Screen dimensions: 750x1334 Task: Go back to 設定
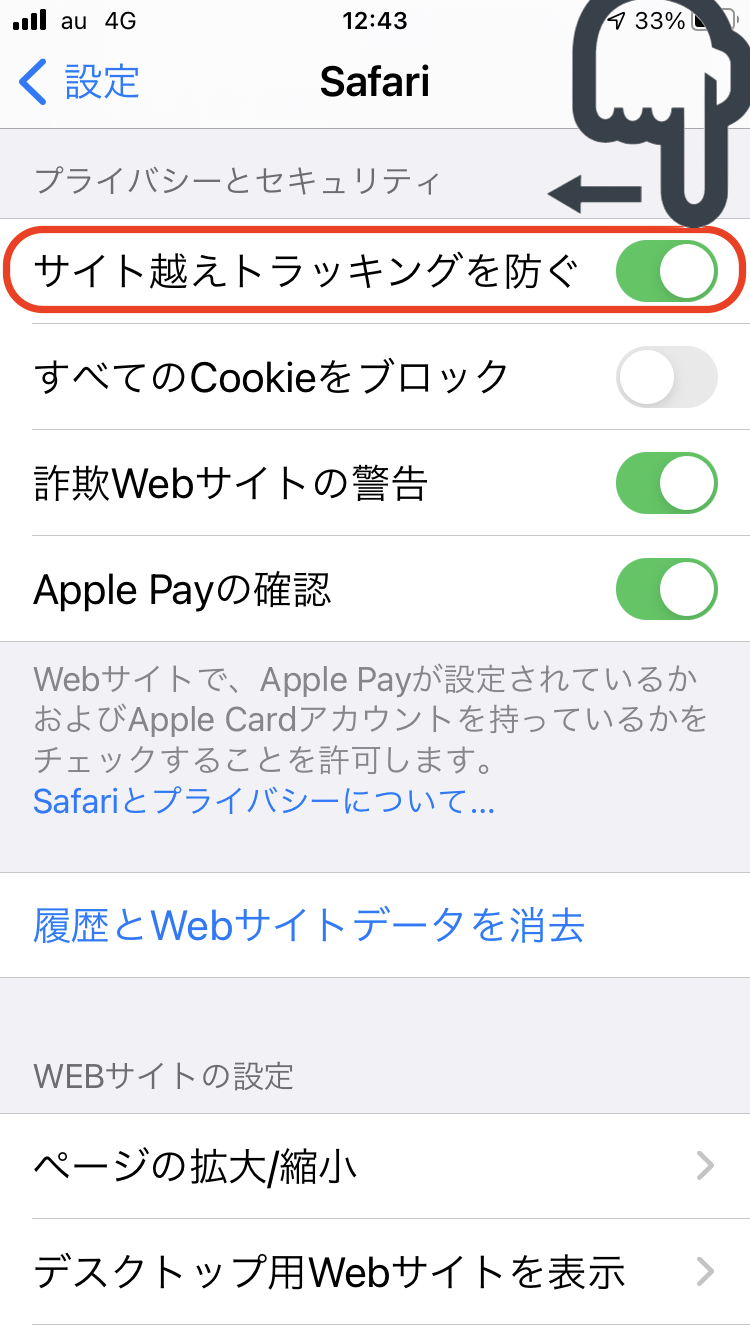79,81
